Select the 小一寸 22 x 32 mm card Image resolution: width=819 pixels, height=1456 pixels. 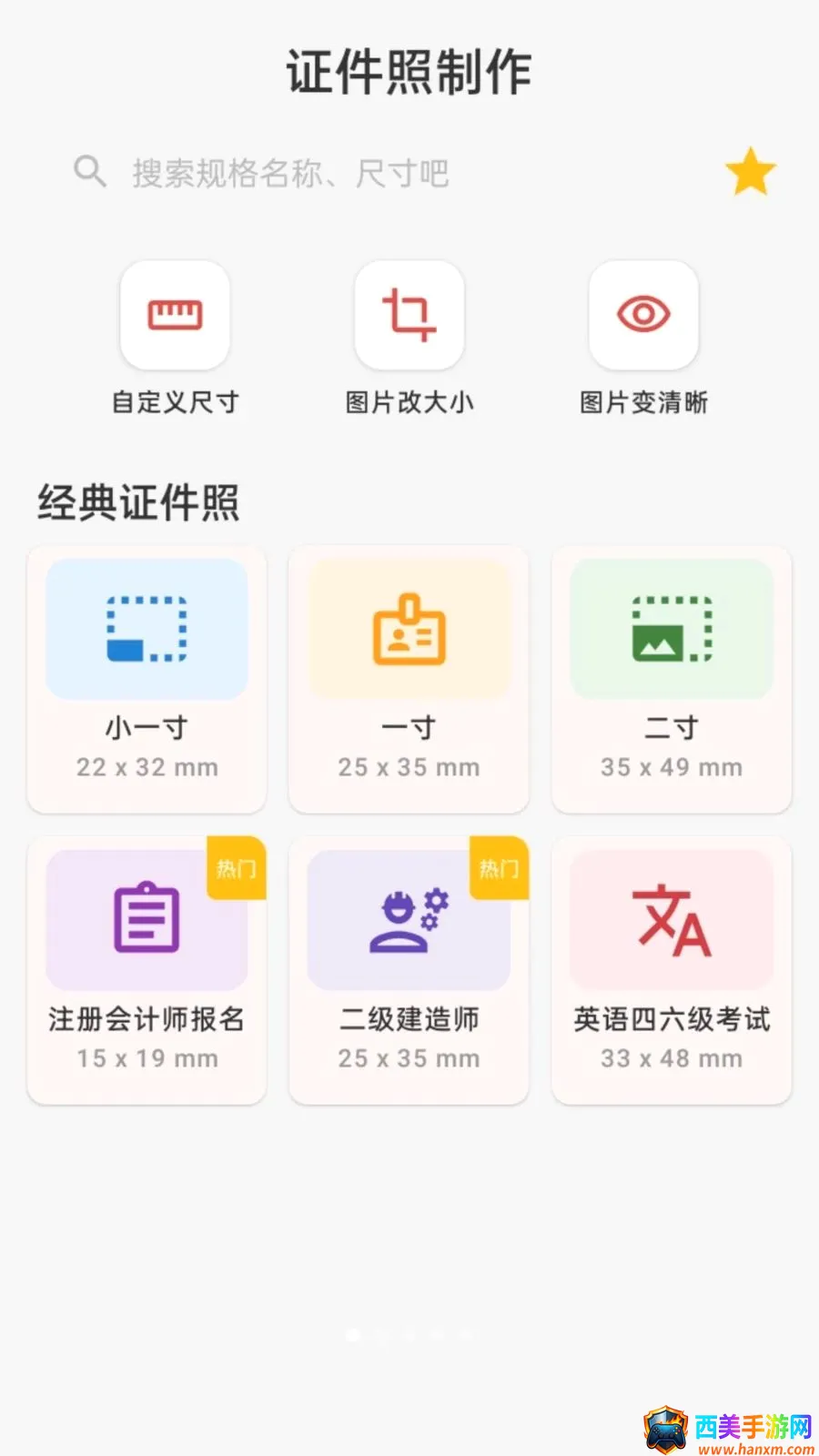147,679
